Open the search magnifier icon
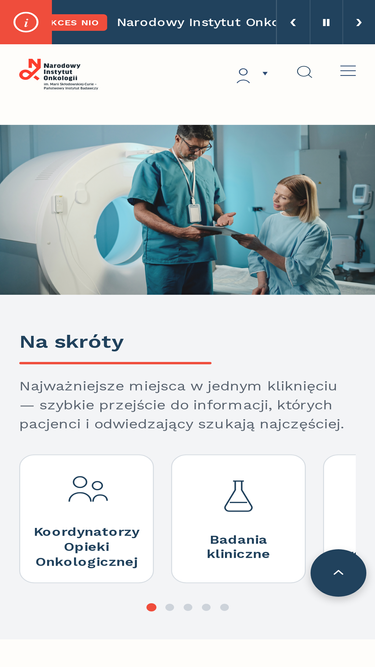 tap(304, 72)
